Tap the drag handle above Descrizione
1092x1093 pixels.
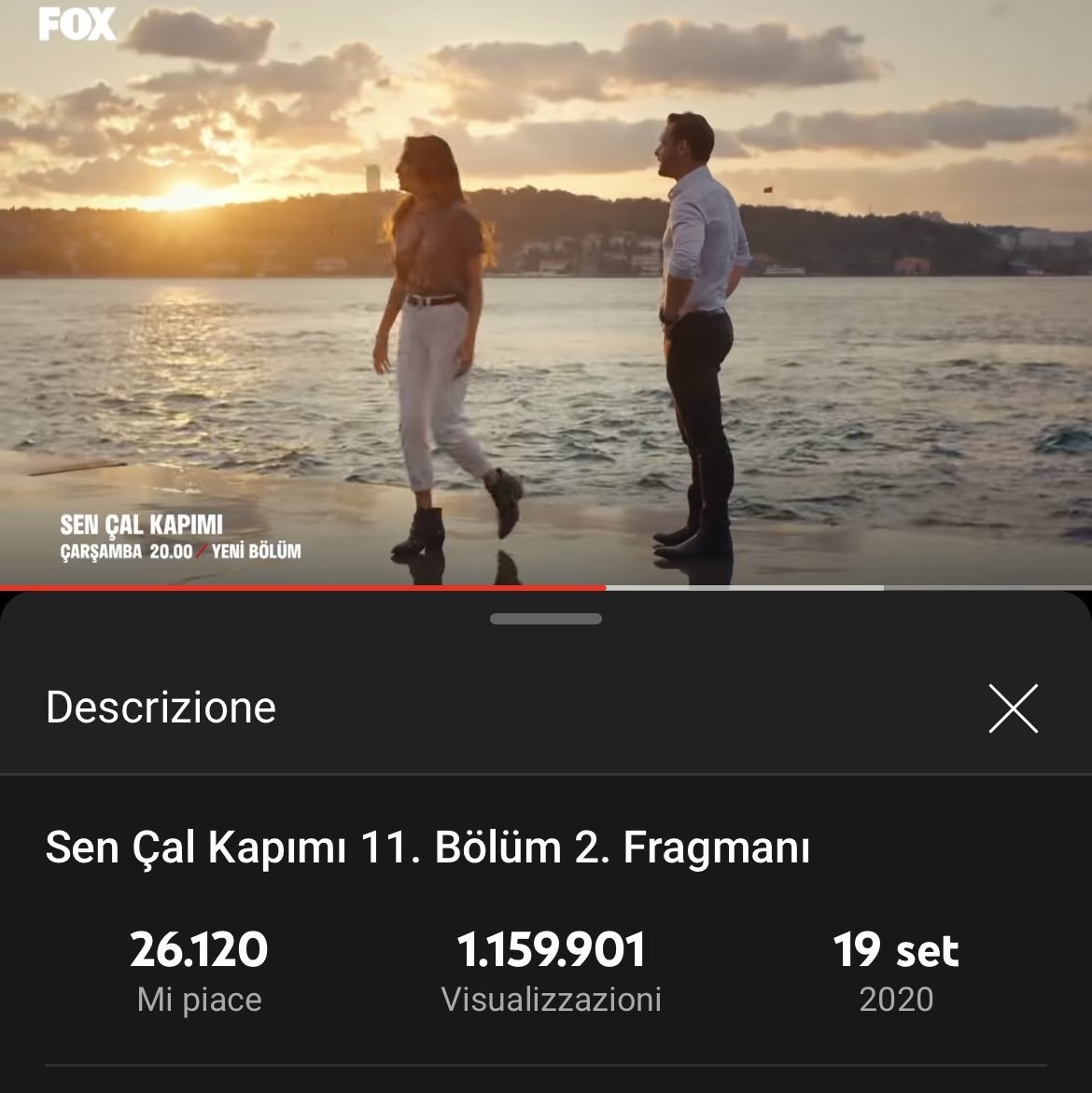(x=546, y=619)
